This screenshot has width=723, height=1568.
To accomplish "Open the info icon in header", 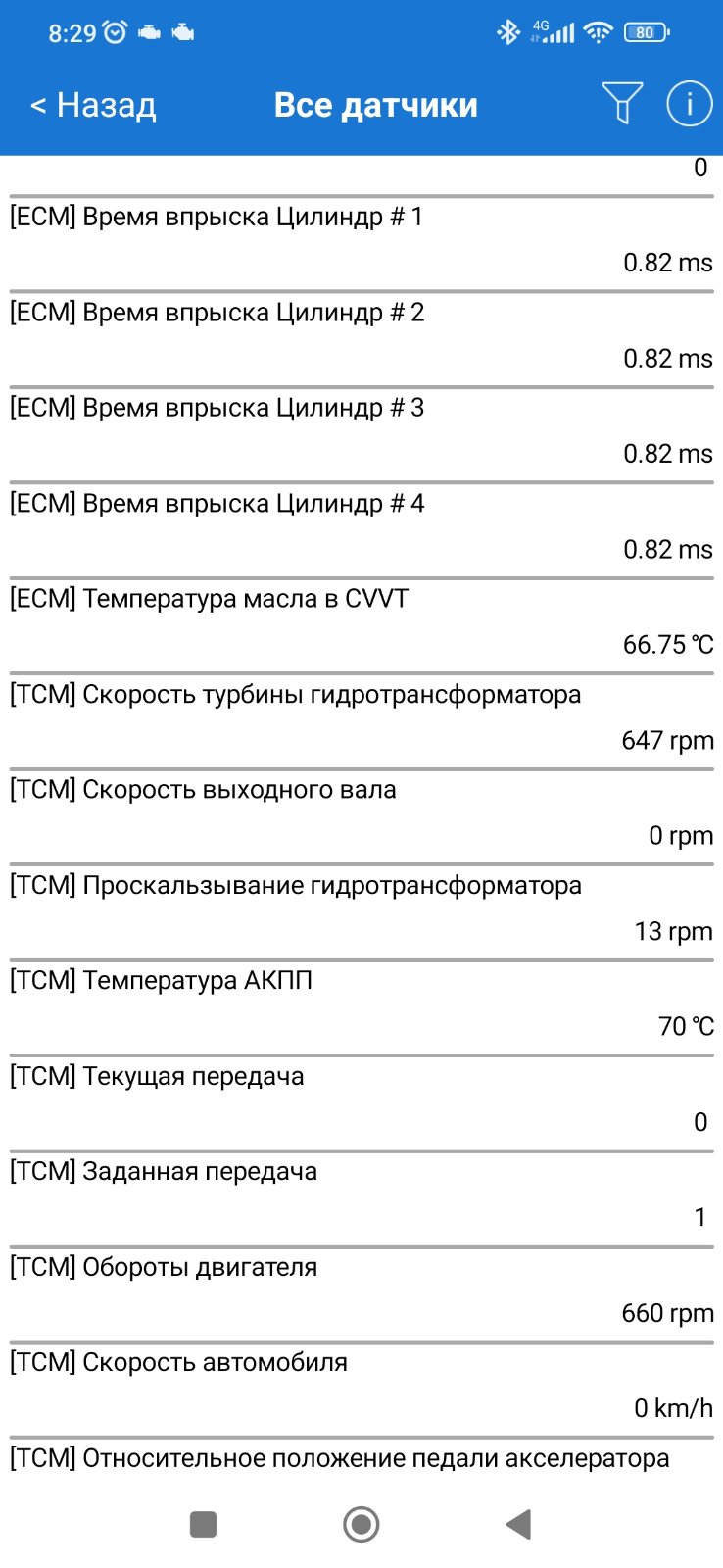I will tap(689, 103).
